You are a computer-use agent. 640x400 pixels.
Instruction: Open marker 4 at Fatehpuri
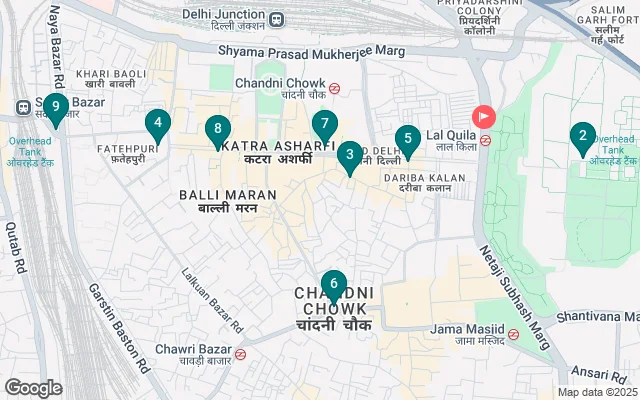coord(156,125)
